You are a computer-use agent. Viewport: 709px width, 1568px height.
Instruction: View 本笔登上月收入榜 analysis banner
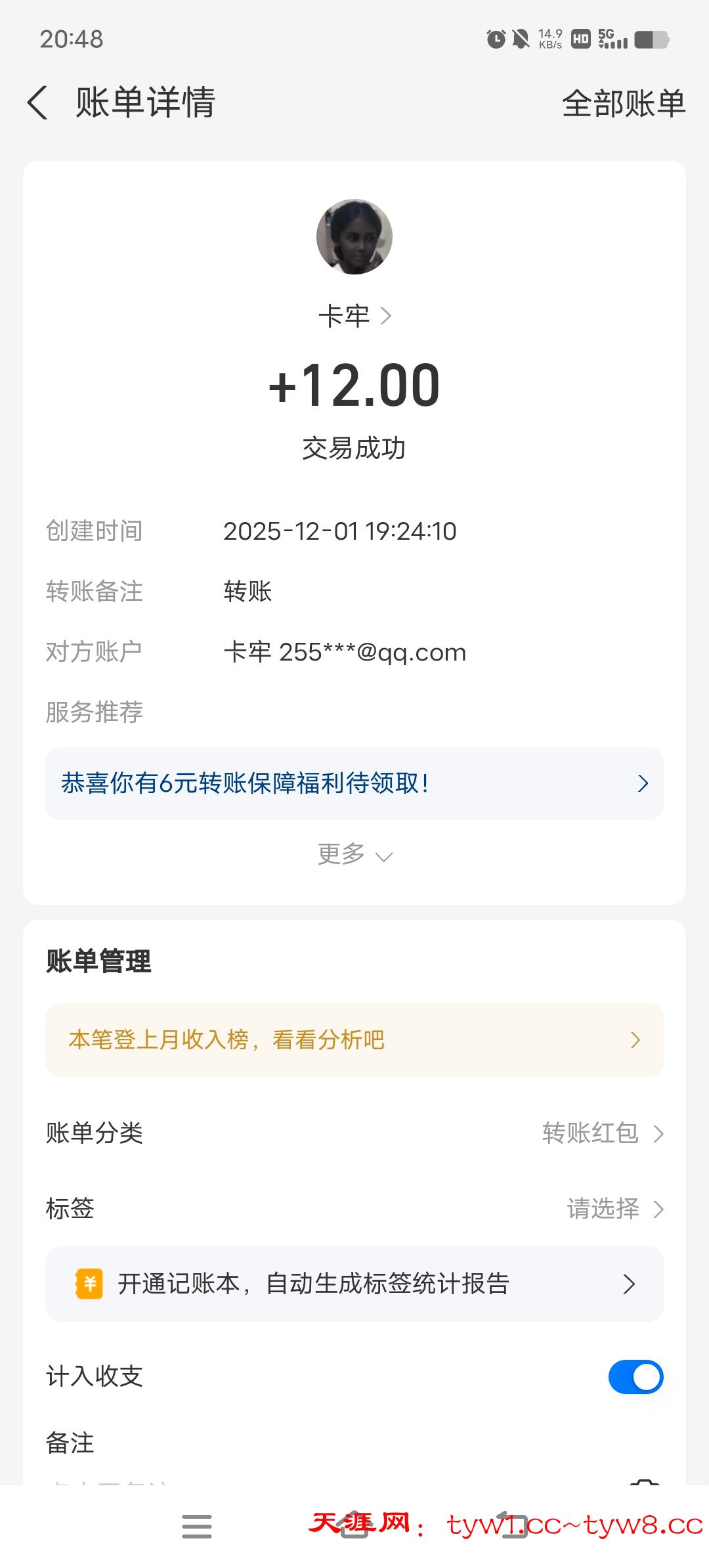coord(354,1040)
